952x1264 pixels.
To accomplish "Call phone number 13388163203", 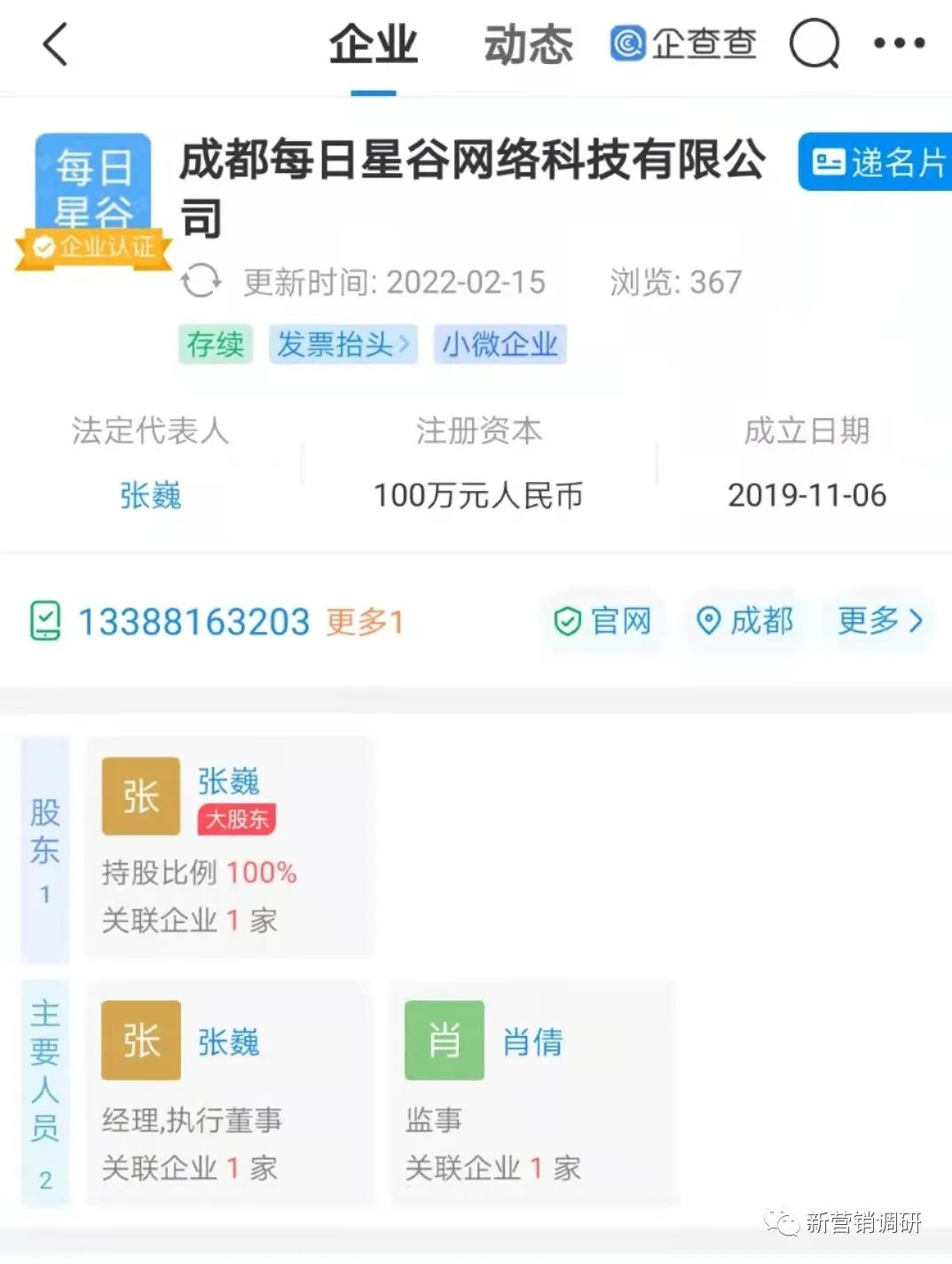I will click(x=193, y=621).
